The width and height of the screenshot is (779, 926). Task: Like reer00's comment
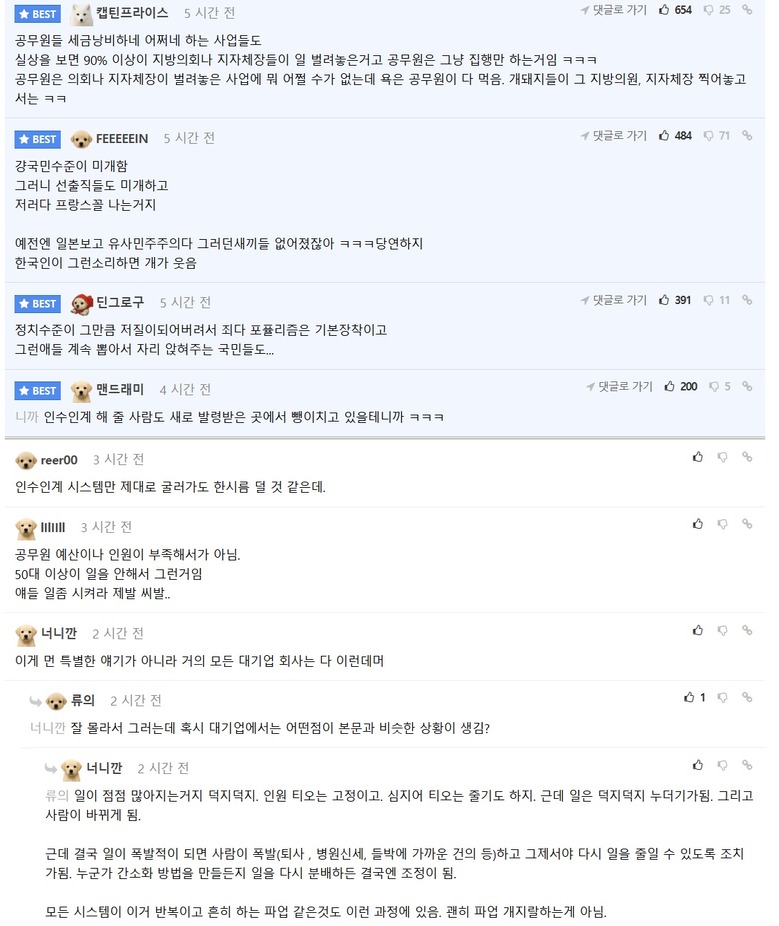tap(697, 457)
